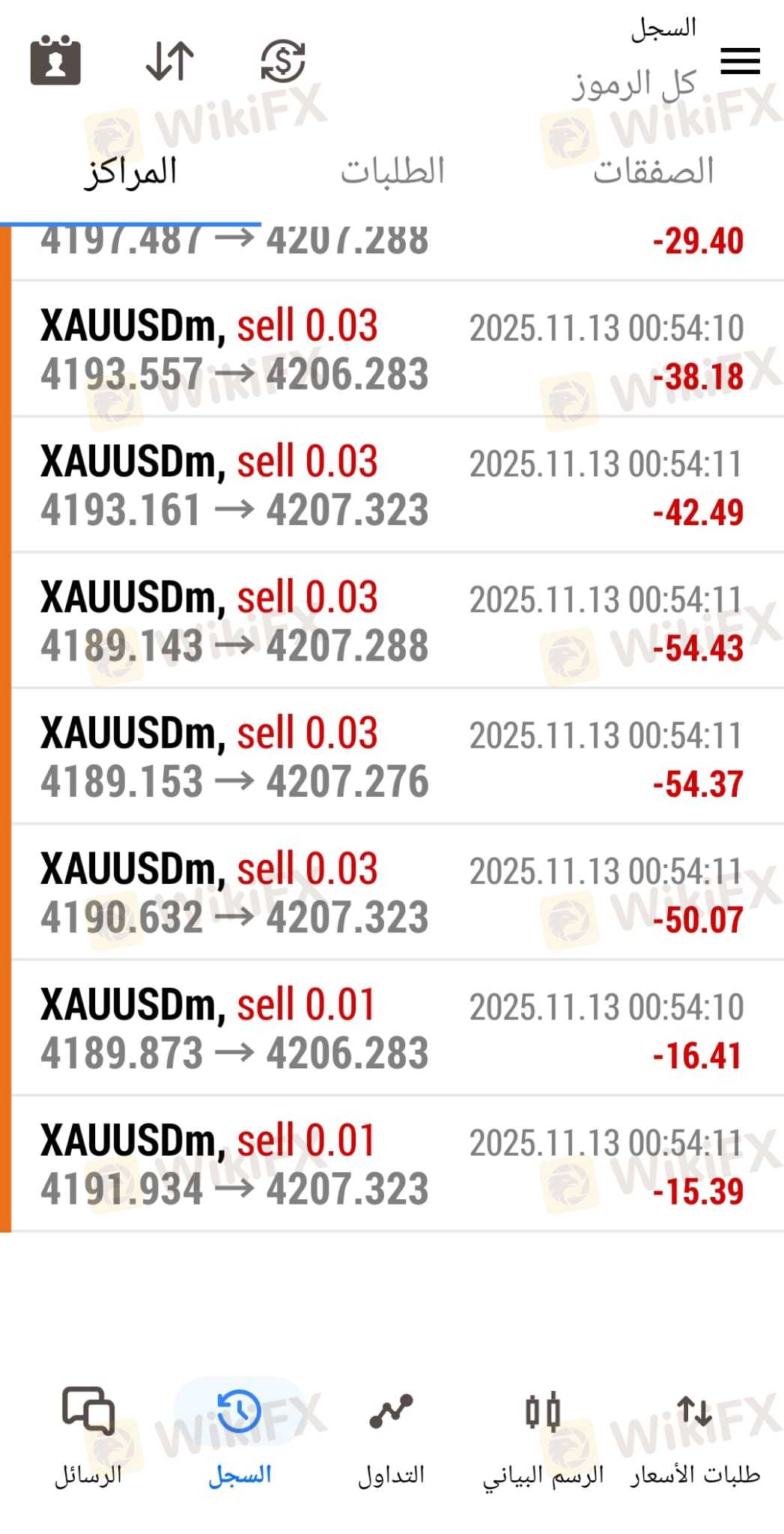Open طلبات الأسعار quotes tab
This screenshot has height=1534, width=784.
pyautogui.click(x=695, y=1437)
